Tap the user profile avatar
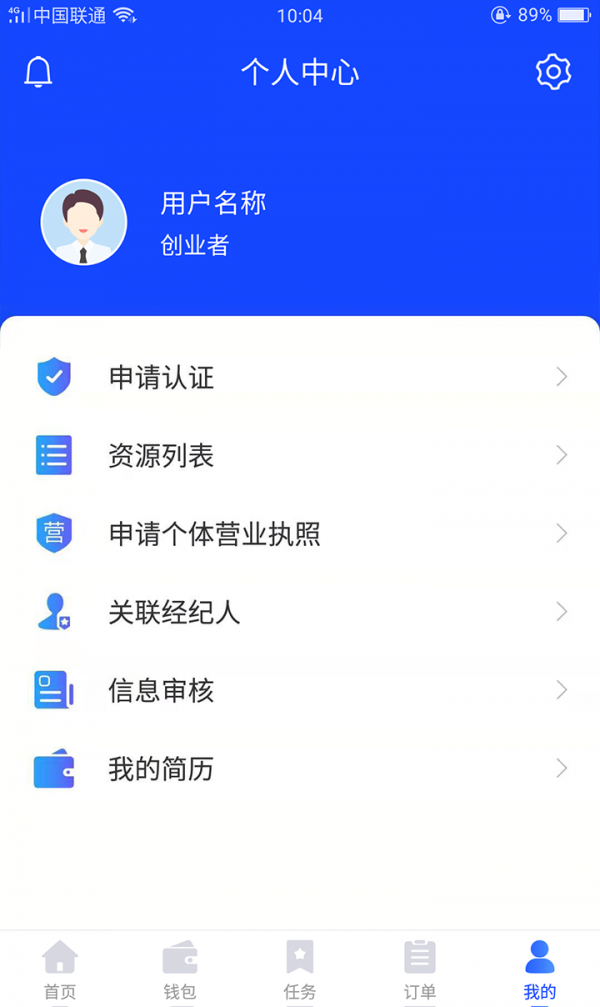Image resolution: width=600 pixels, height=1007 pixels. click(x=84, y=222)
